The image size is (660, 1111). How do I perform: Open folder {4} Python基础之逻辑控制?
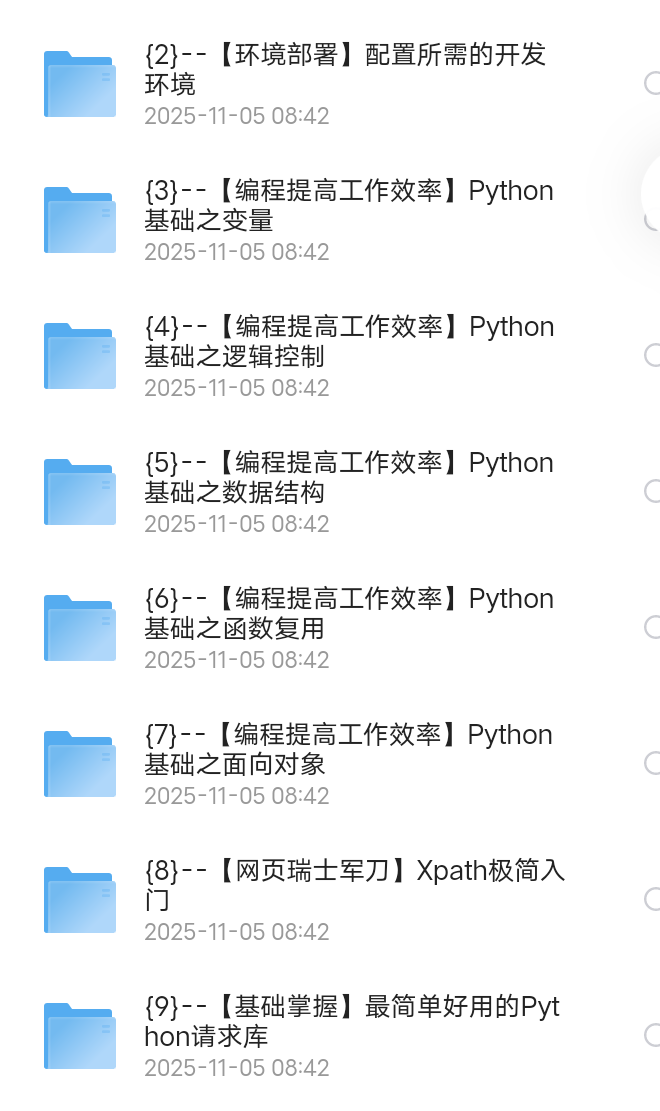coord(348,341)
